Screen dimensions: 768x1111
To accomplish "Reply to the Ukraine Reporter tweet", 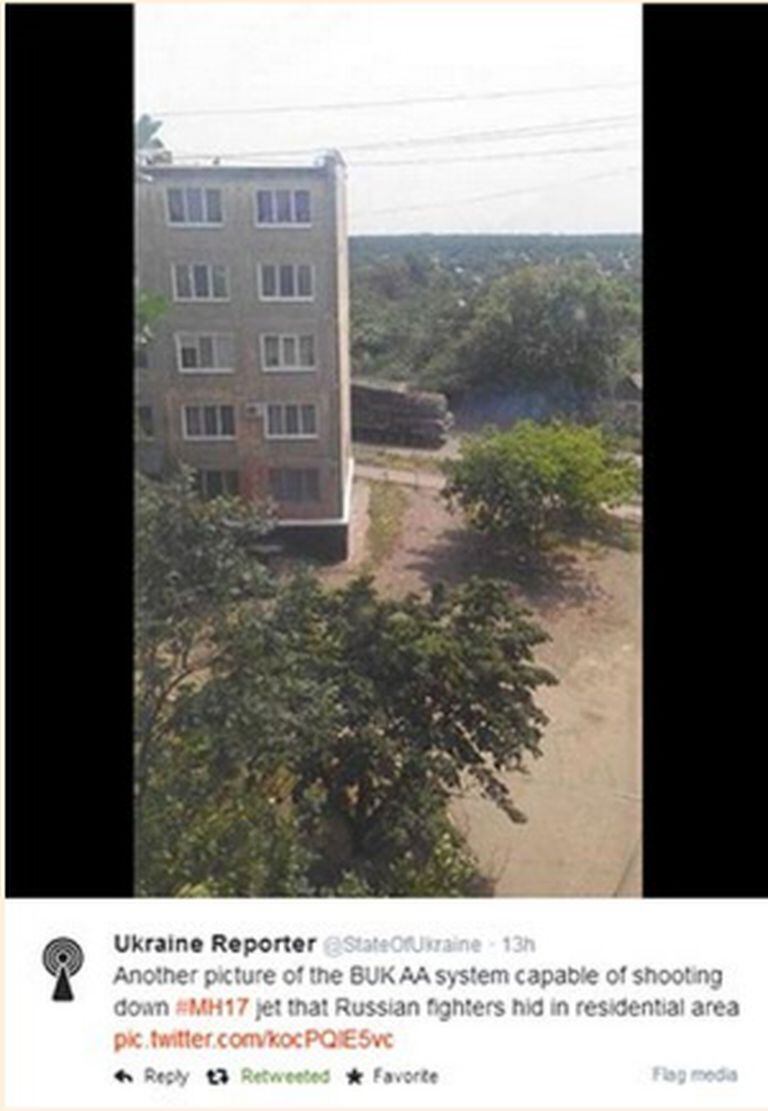I will (152, 1077).
